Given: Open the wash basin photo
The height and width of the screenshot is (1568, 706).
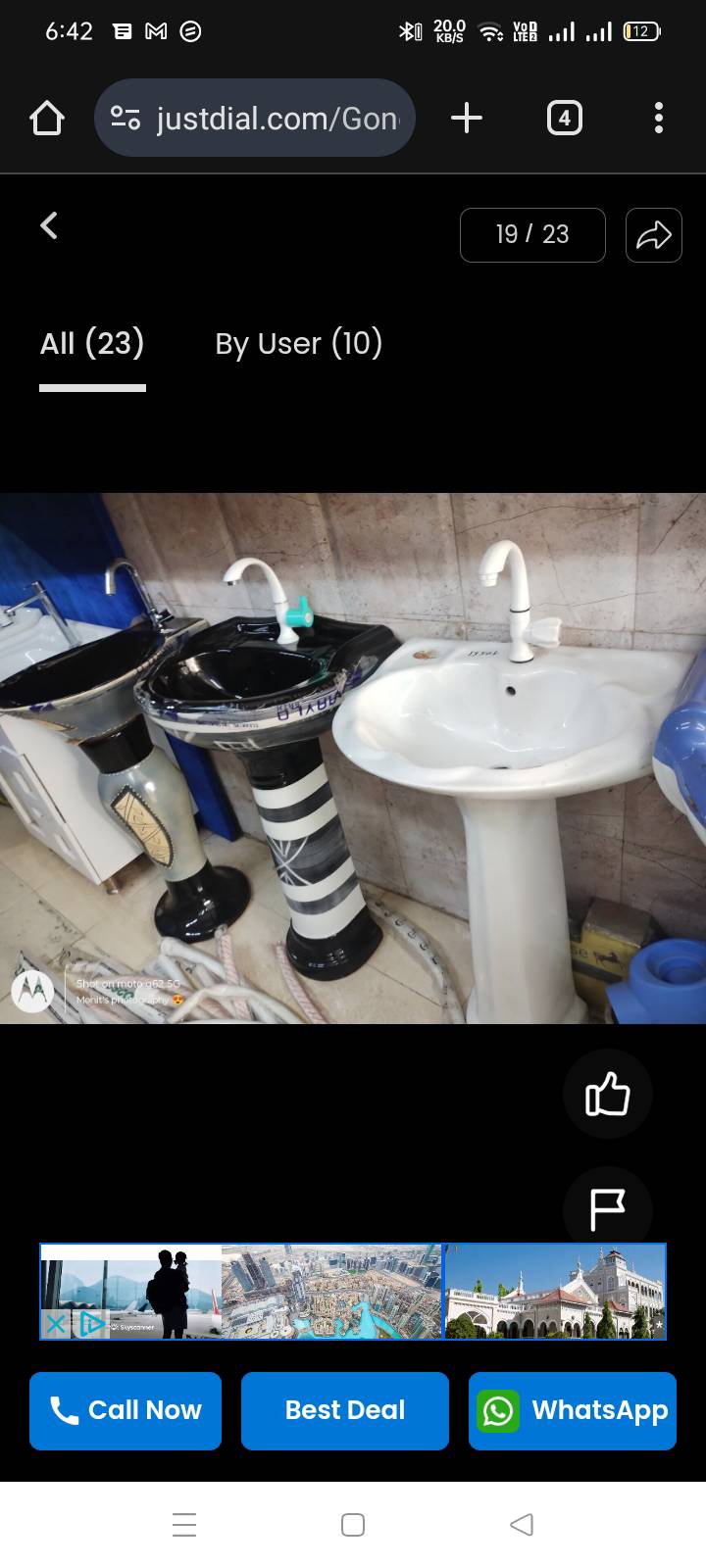Looking at the screenshot, I should [x=353, y=758].
